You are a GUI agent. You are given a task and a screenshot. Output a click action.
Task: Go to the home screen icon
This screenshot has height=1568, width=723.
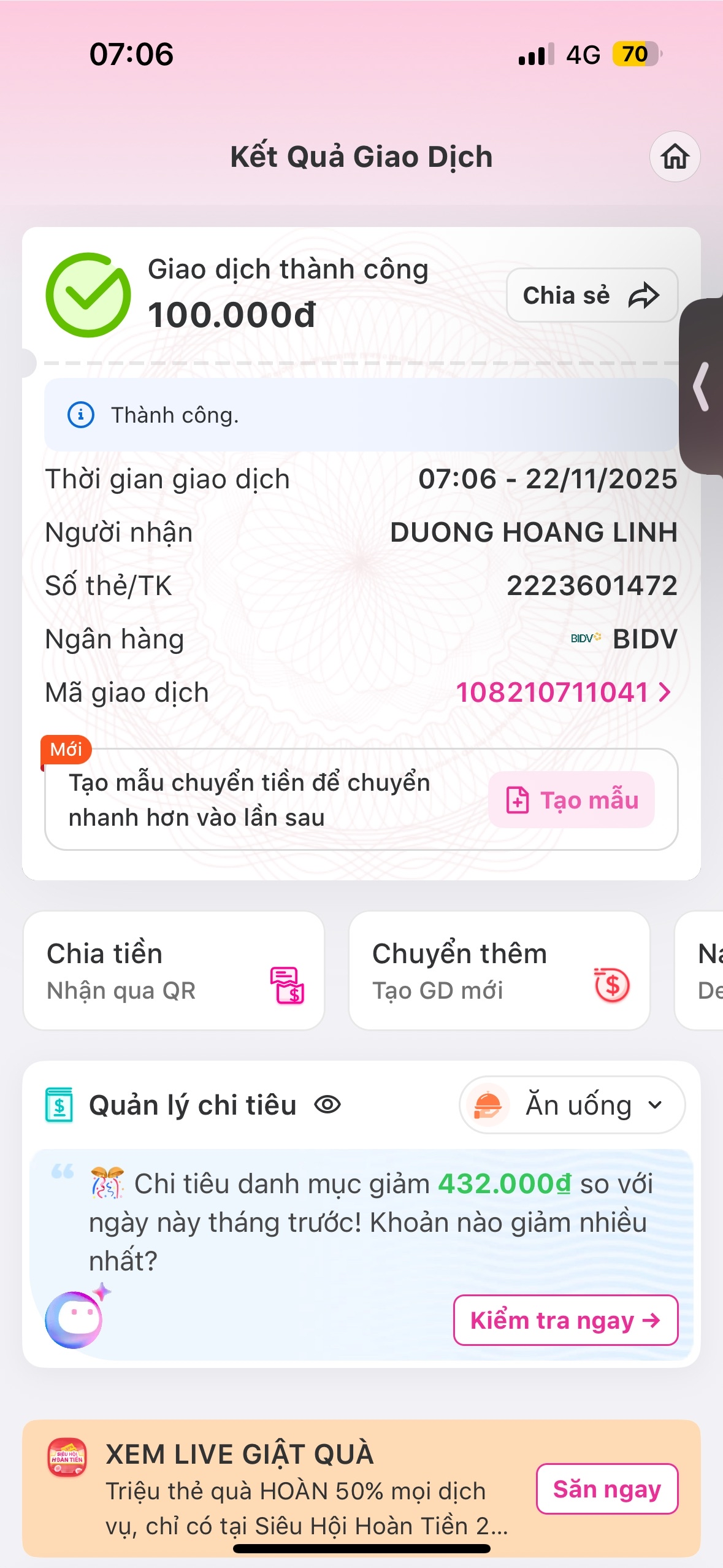point(675,156)
